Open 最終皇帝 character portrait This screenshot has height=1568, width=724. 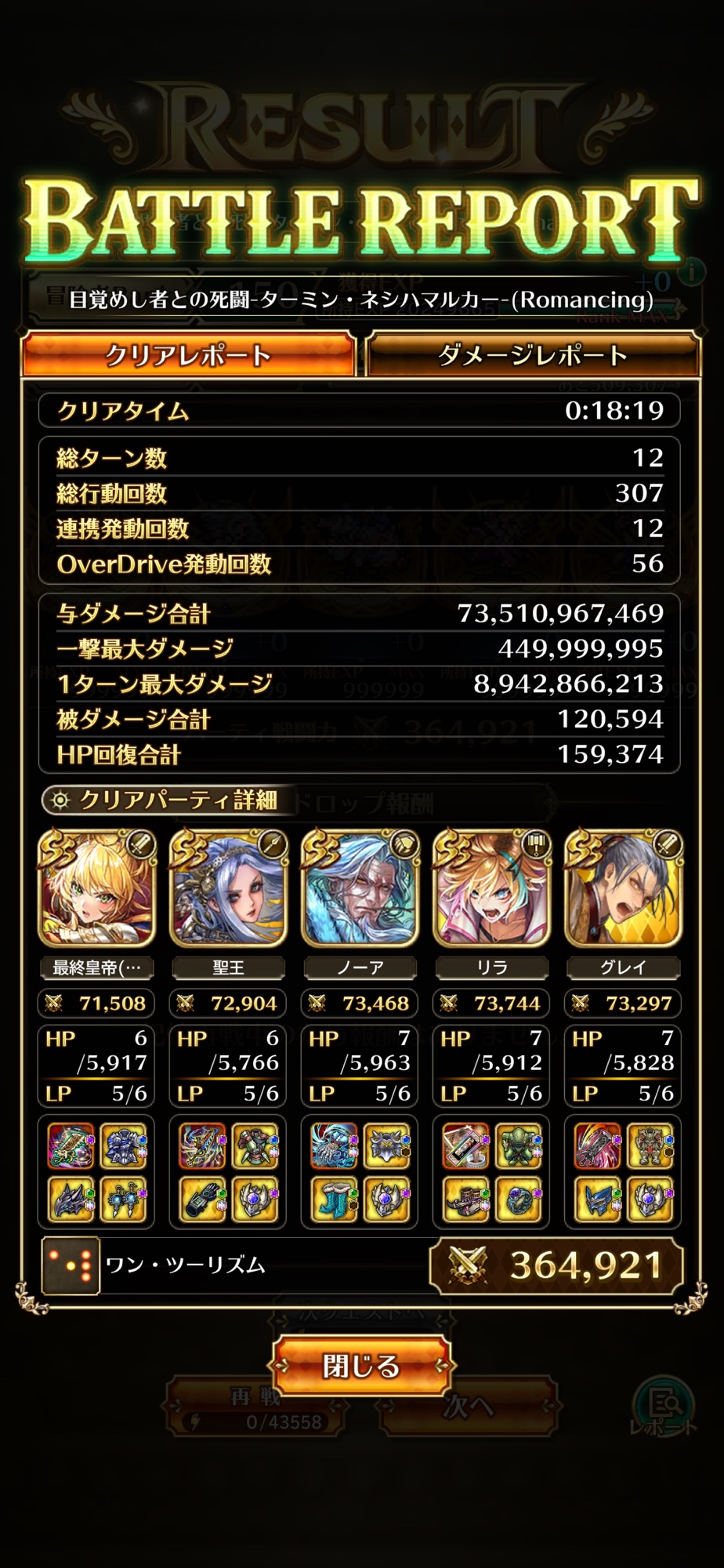[97, 889]
